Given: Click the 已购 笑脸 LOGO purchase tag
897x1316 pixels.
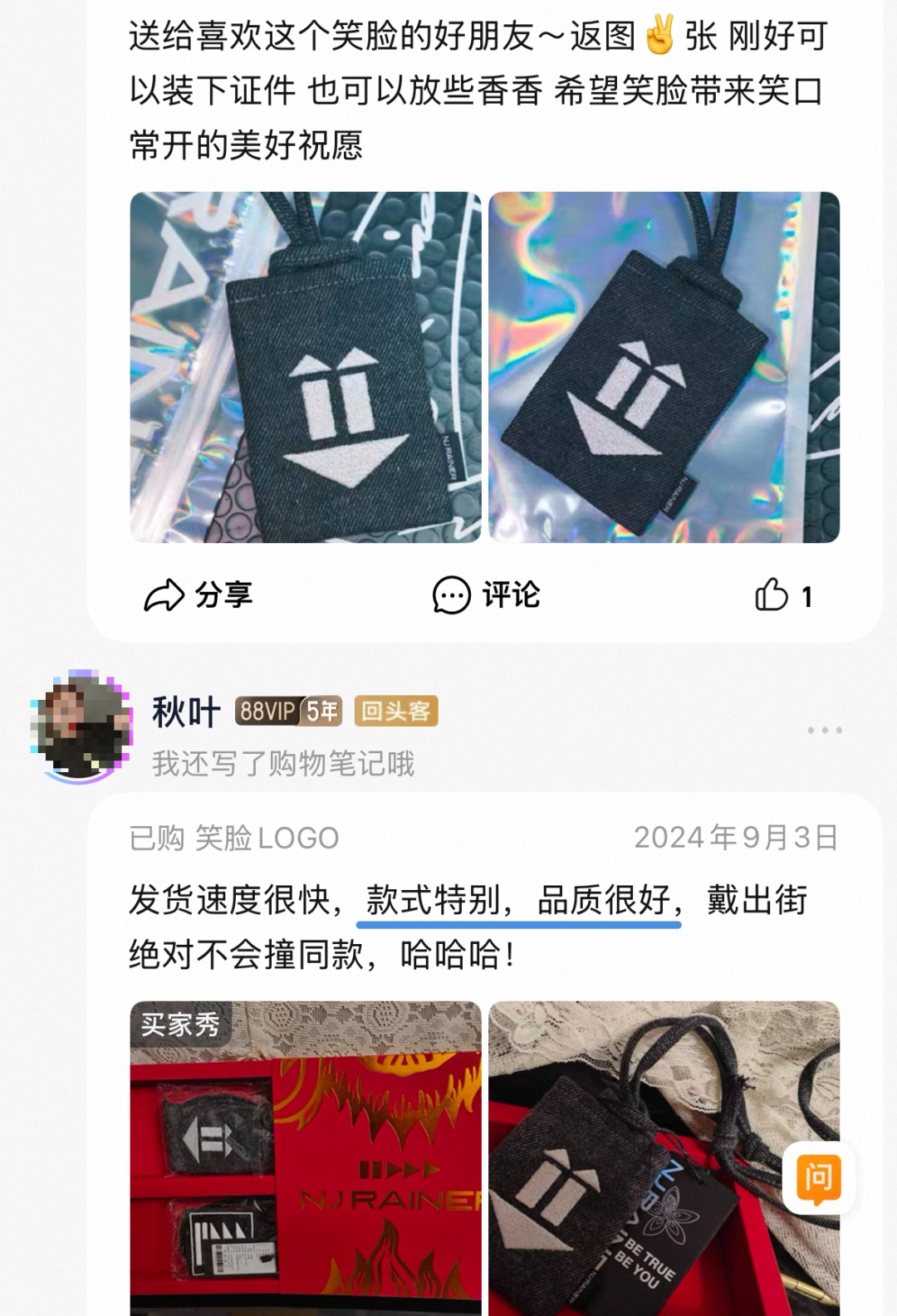Looking at the screenshot, I should tap(233, 839).
